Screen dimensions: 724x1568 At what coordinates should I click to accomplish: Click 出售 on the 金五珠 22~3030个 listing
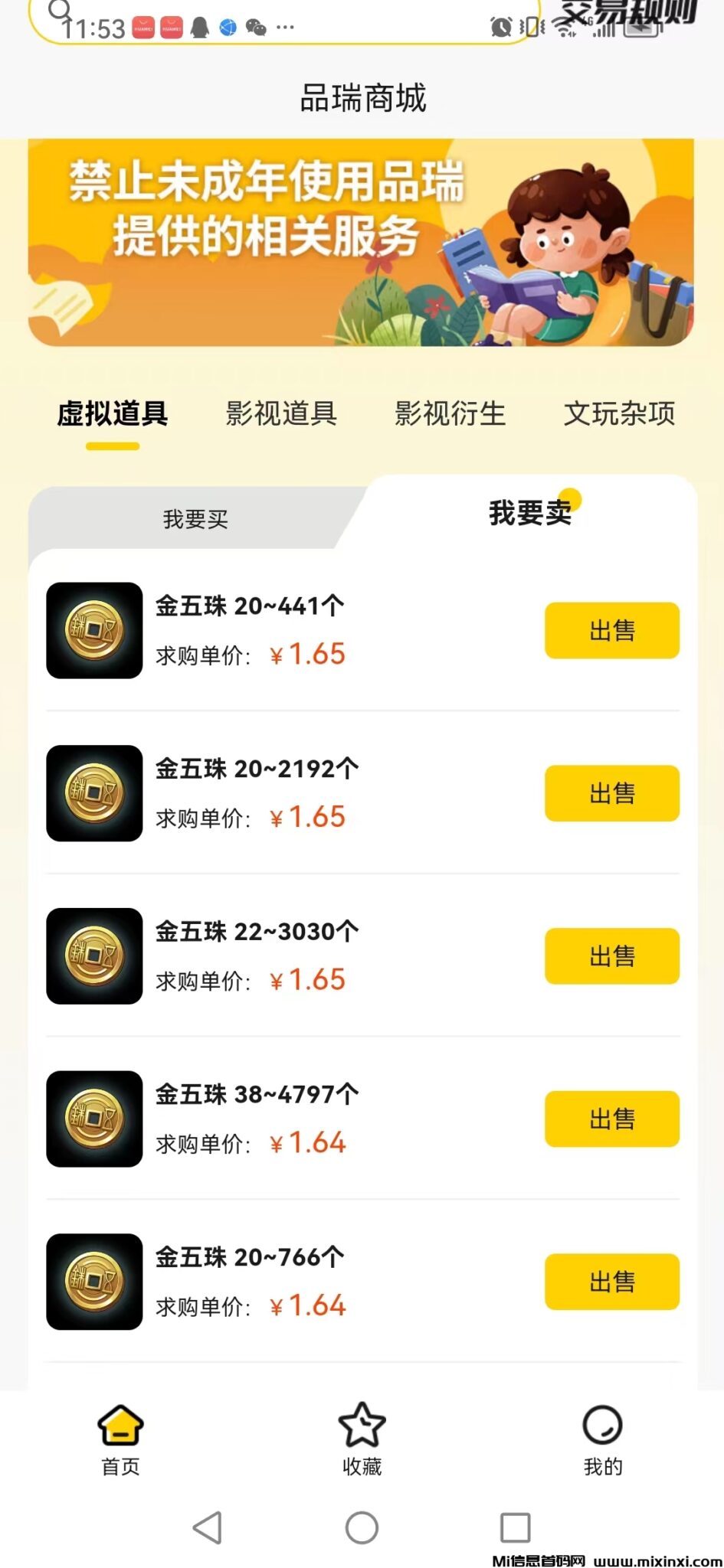click(611, 955)
